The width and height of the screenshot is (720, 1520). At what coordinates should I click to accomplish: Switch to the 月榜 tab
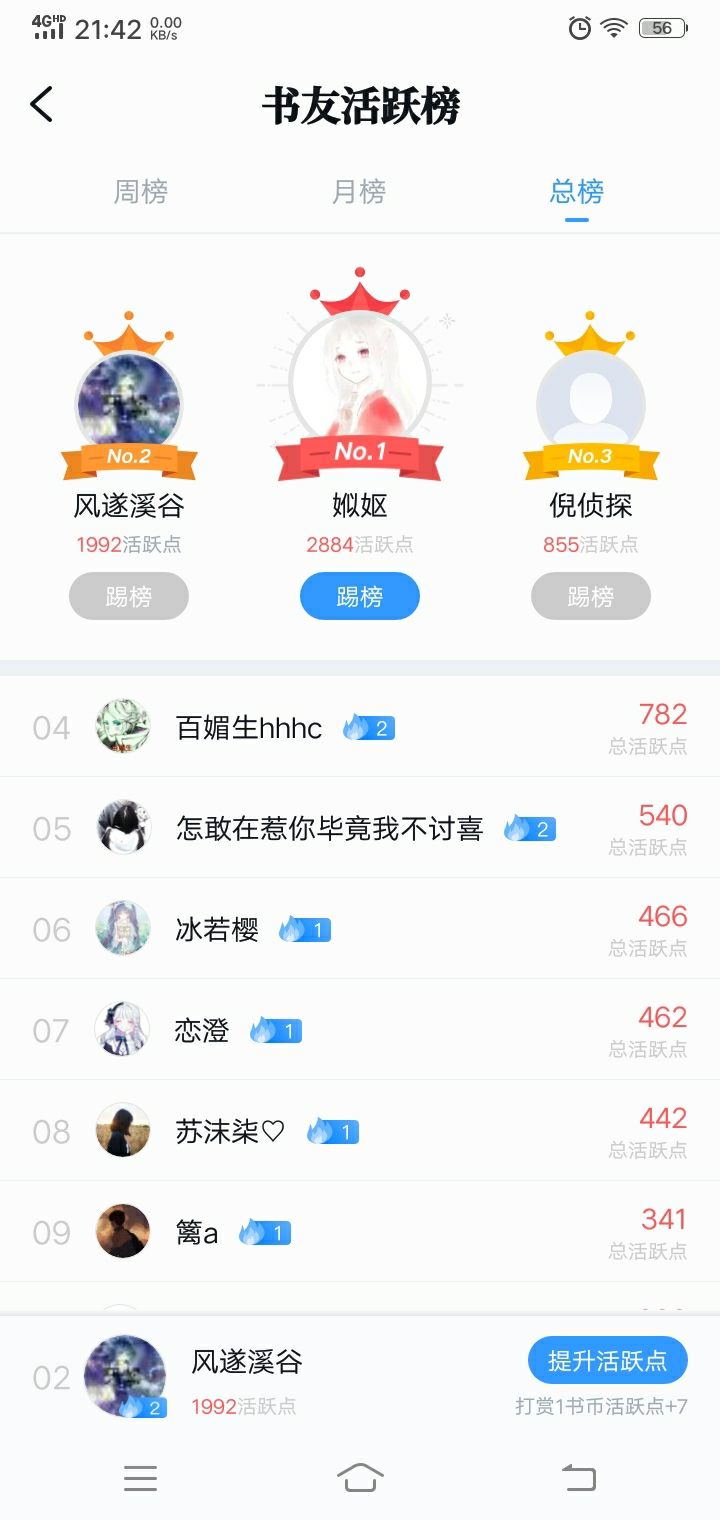coord(359,191)
